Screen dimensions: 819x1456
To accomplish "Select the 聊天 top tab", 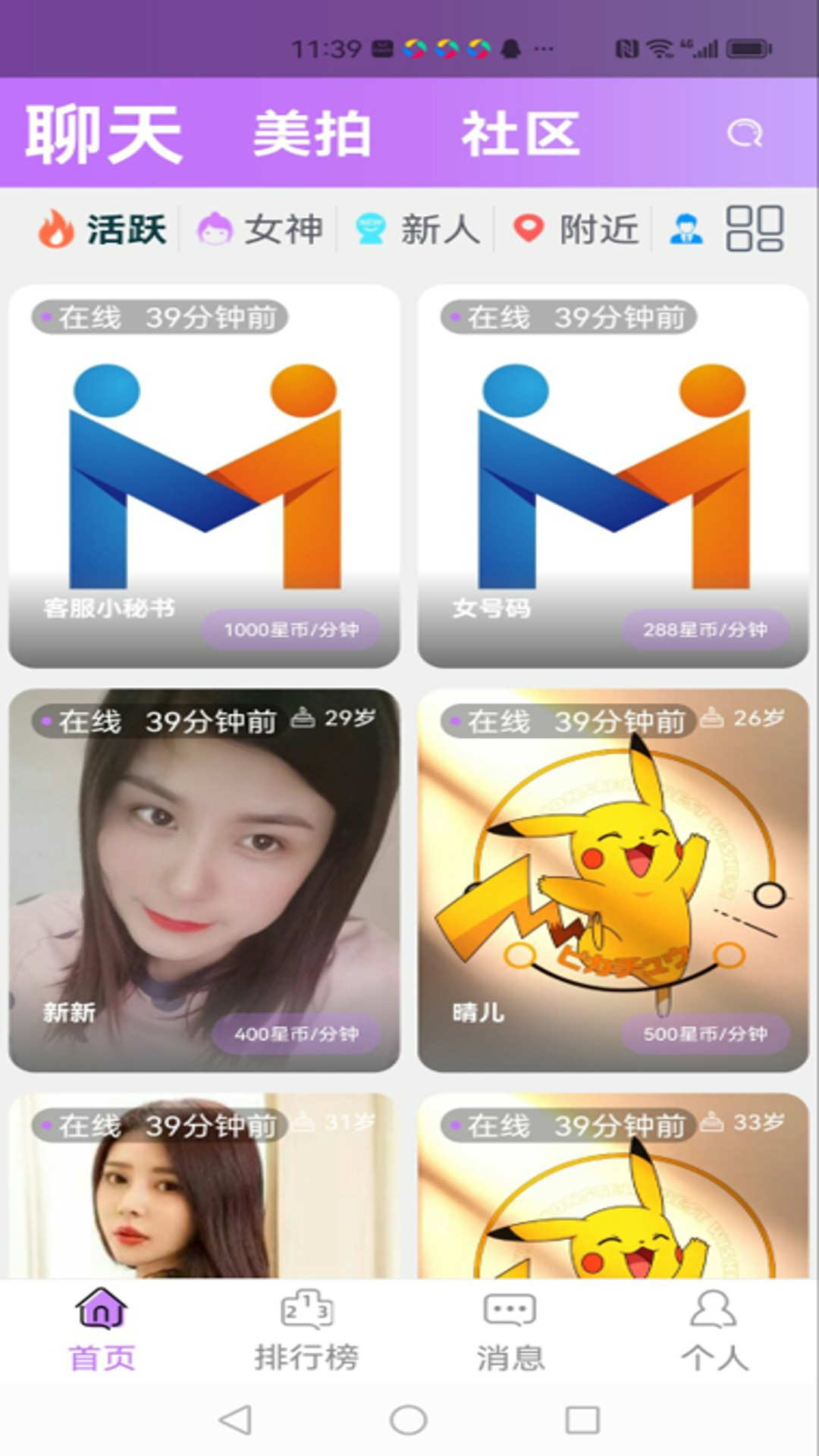I will tap(104, 134).
